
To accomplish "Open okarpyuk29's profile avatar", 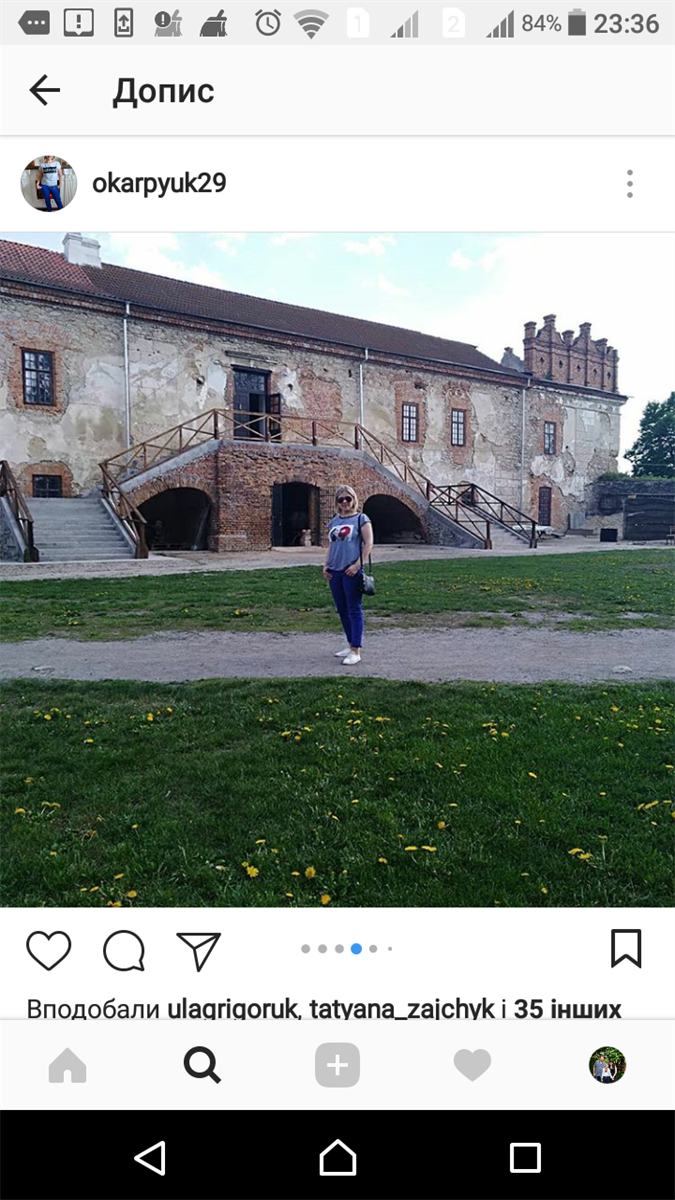I will 49,184.
